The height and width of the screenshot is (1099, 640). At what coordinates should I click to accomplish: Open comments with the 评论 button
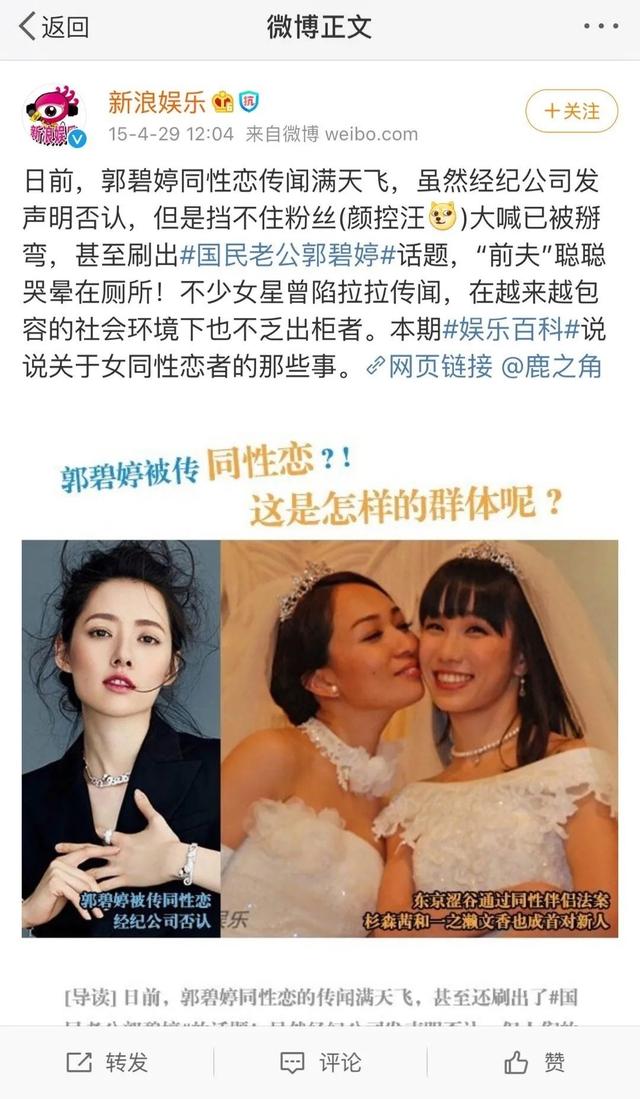[320, 1063]
